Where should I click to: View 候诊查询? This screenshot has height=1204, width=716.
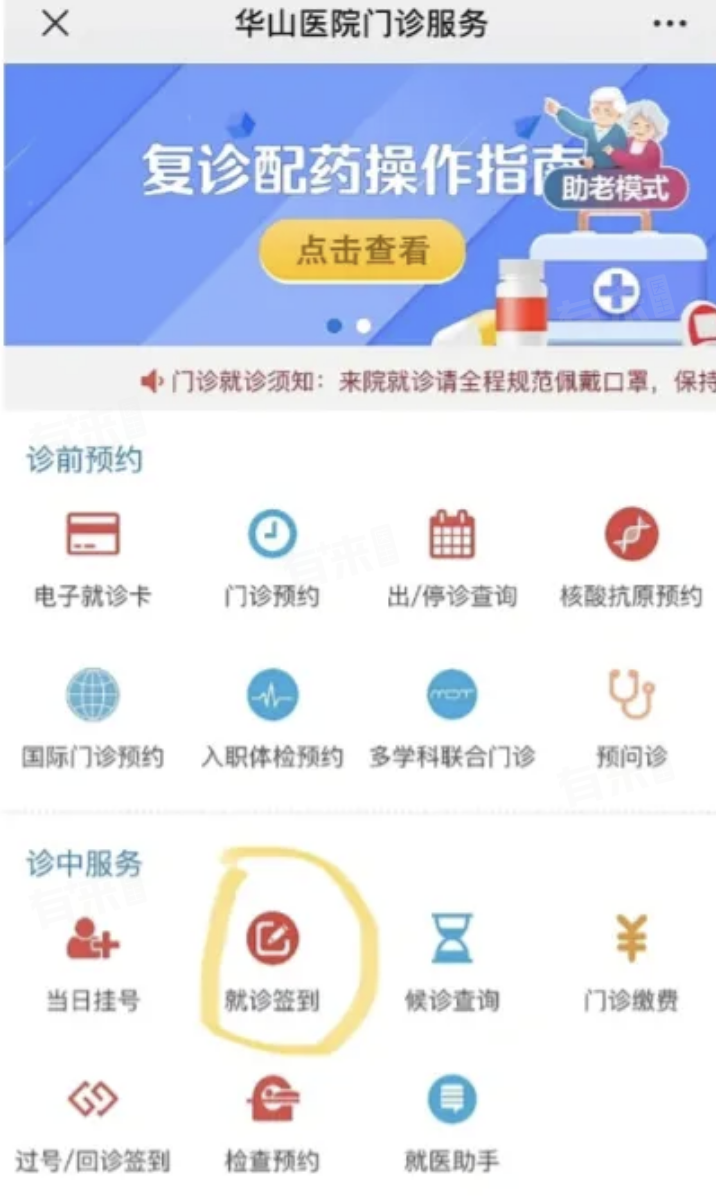click(x=452, y=960)
